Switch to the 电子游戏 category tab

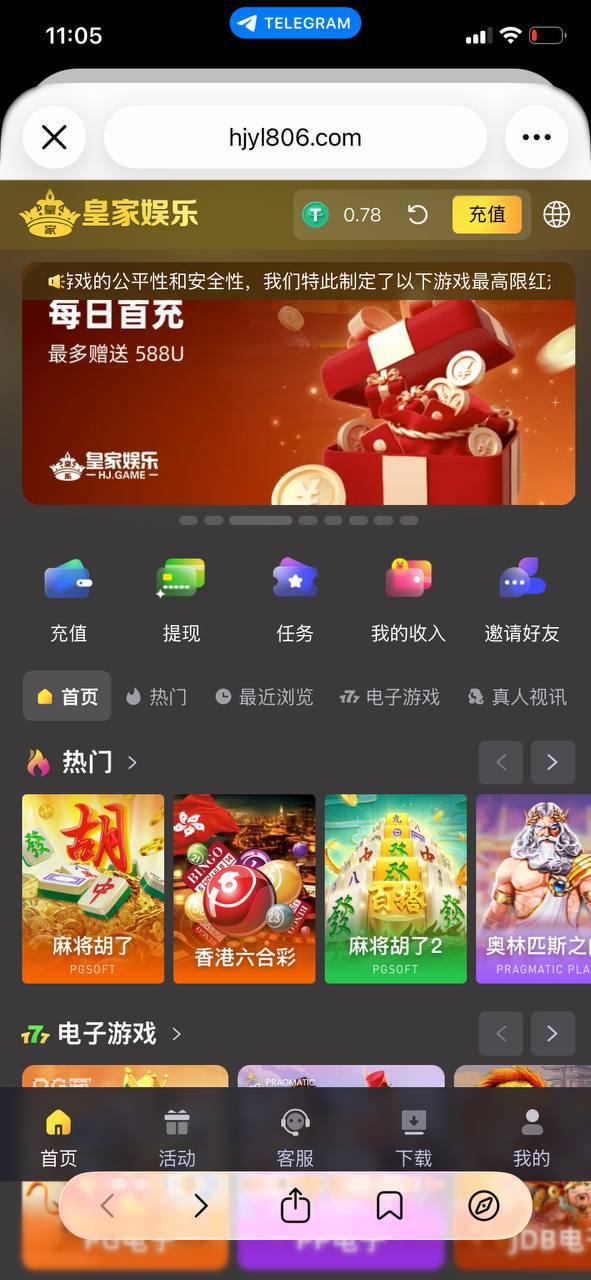click(390, 697)
